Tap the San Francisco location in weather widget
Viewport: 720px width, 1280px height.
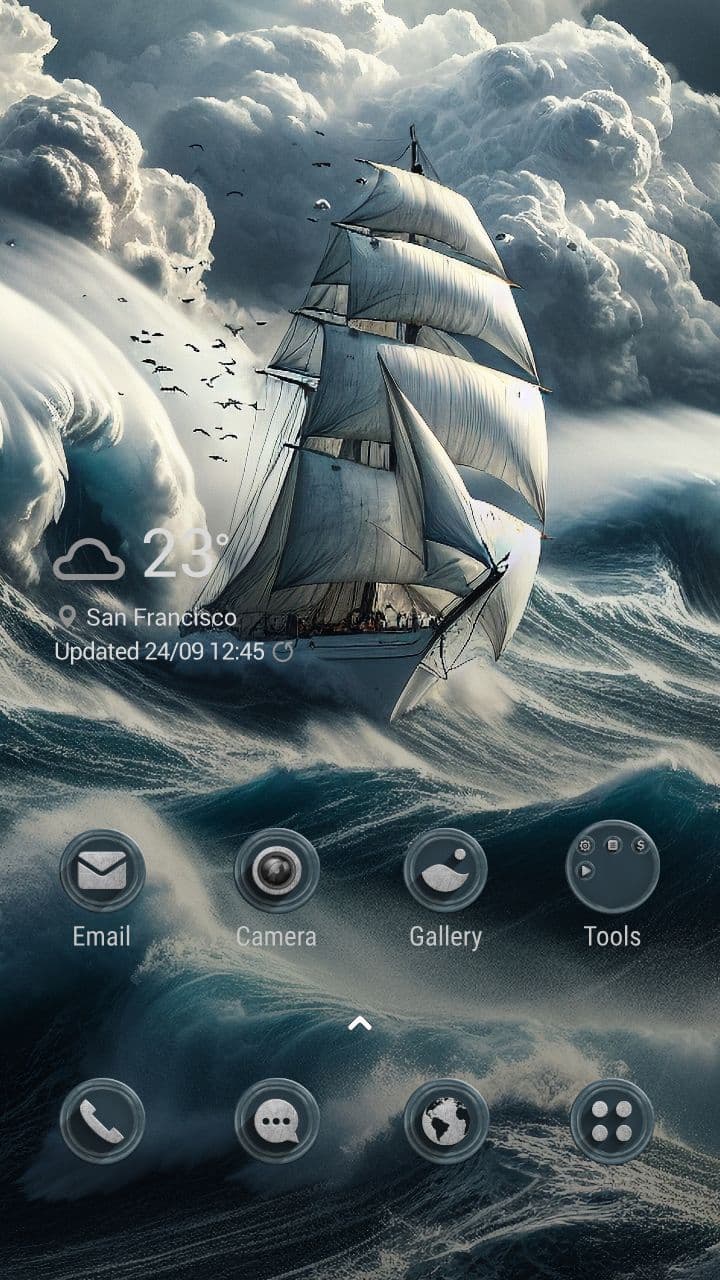(x=160, y=617)
